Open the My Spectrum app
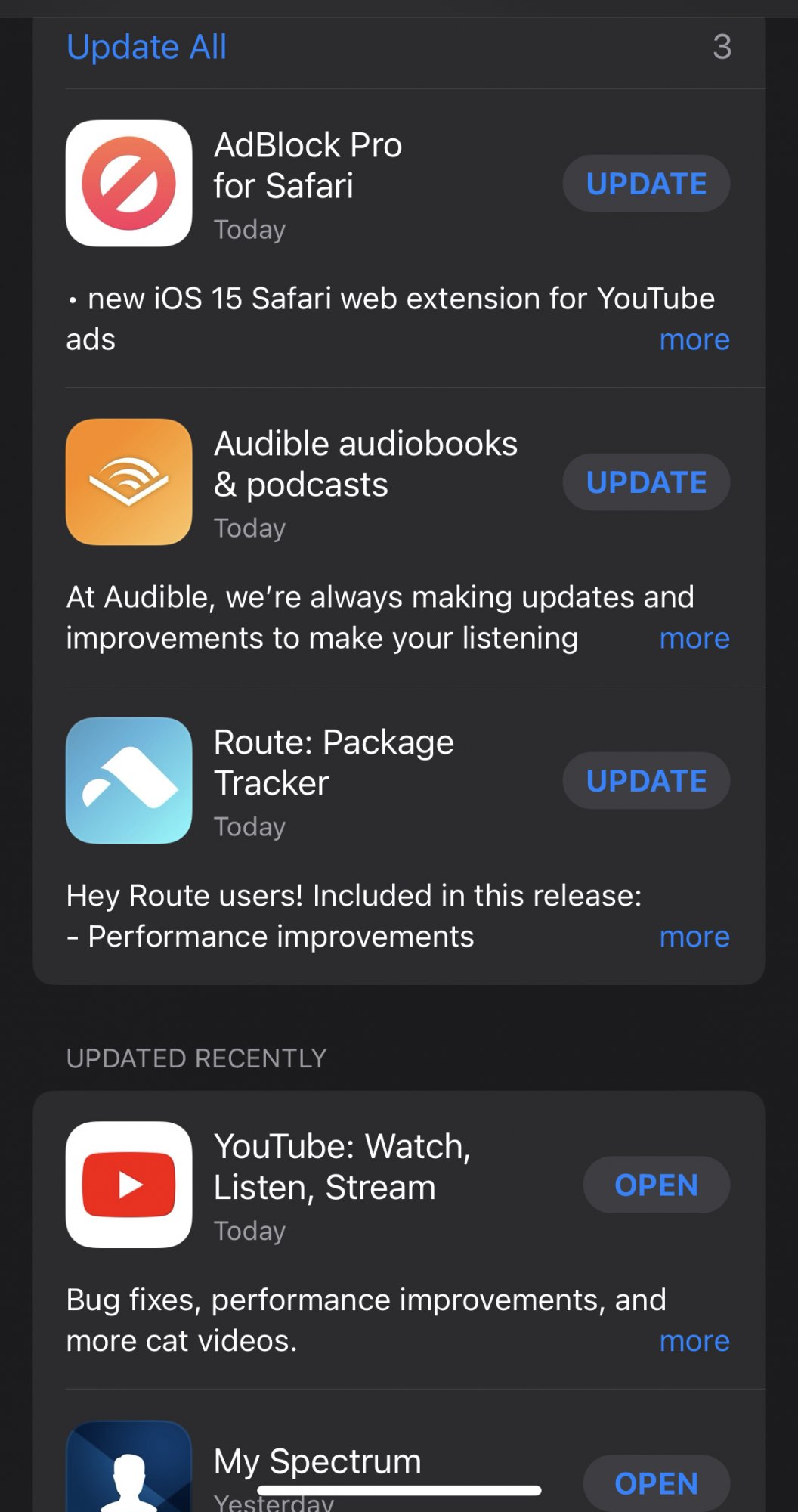The height and width of the screenshot is (1512, 798). pos(656,1483)
